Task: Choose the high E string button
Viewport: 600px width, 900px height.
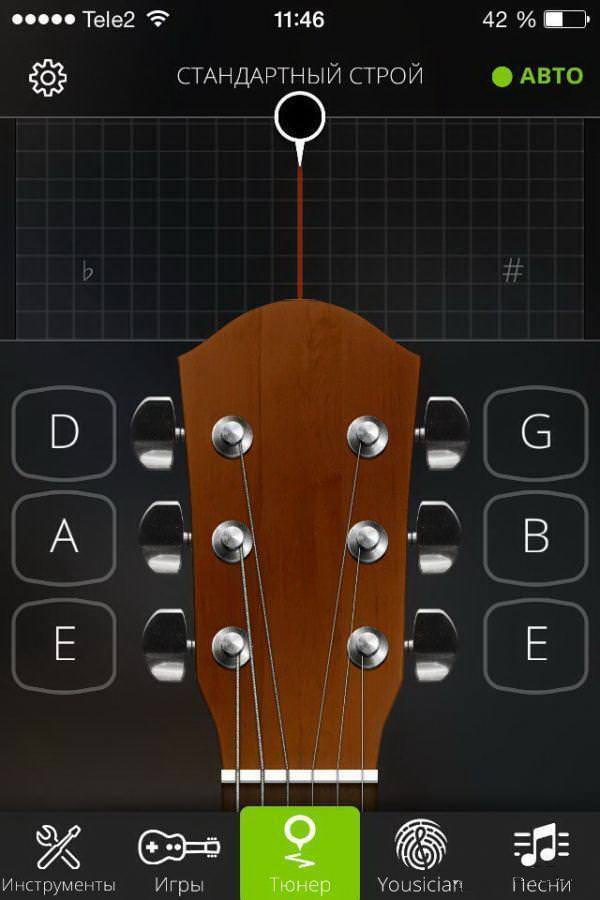Action: 536,644
